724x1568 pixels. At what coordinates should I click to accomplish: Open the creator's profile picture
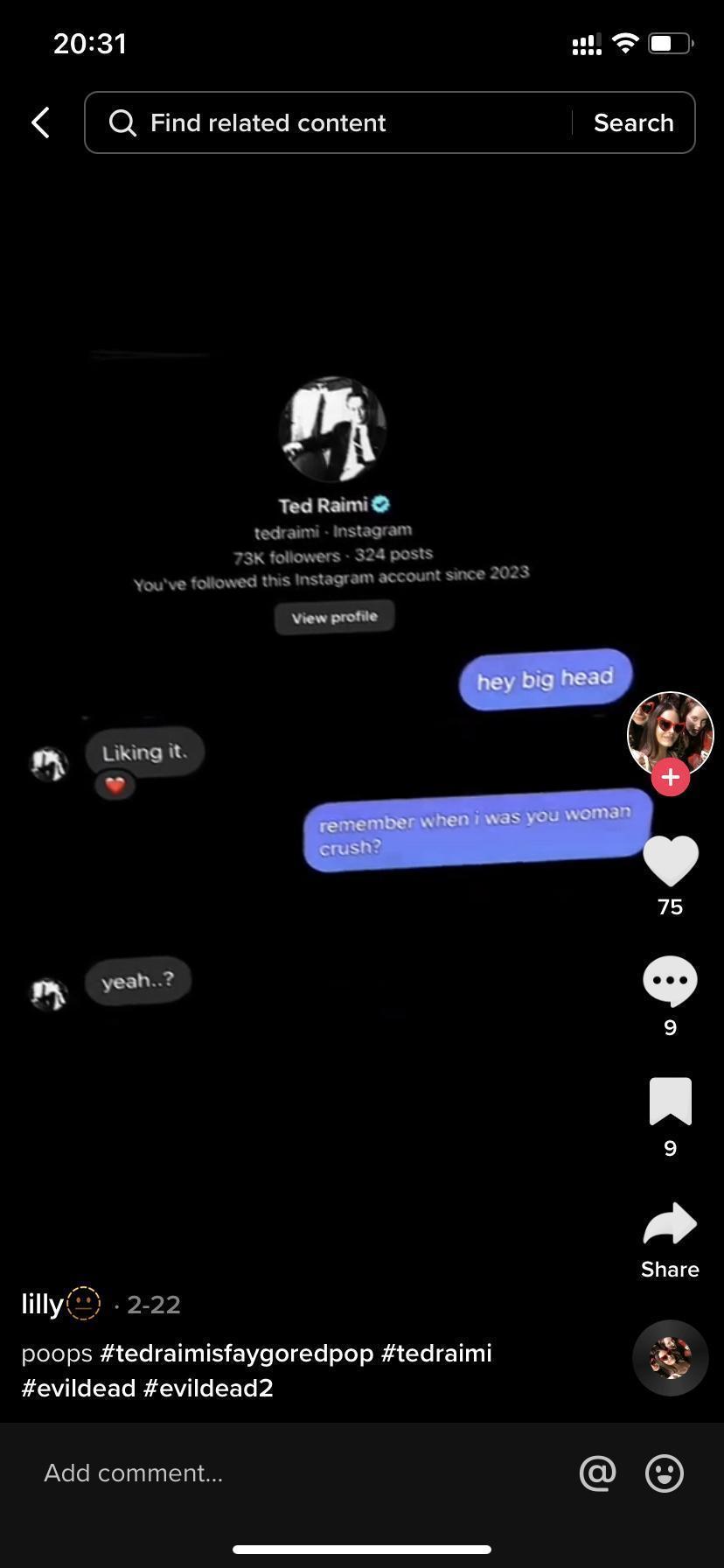(x=670, y=733)
